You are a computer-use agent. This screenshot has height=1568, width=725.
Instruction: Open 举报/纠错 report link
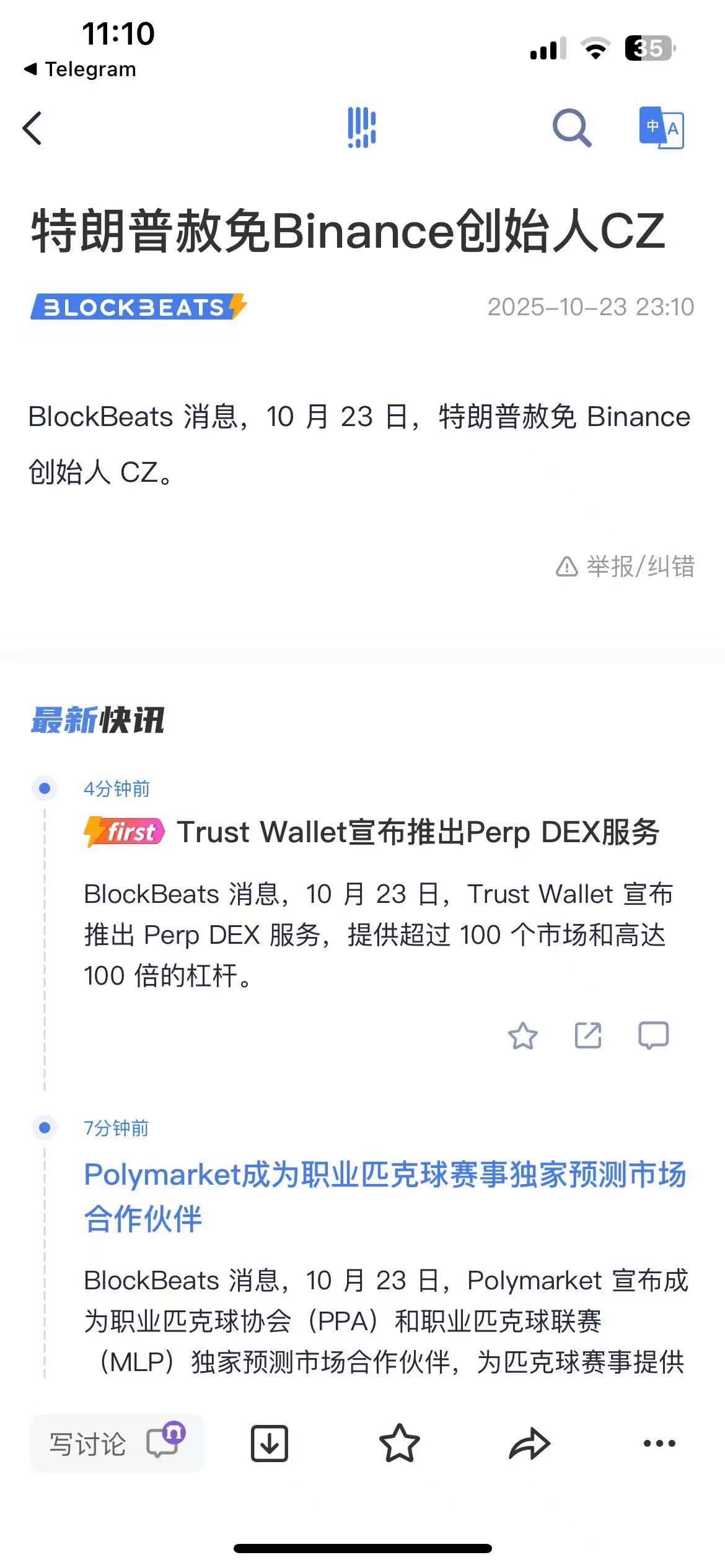[x=625, y=566]
